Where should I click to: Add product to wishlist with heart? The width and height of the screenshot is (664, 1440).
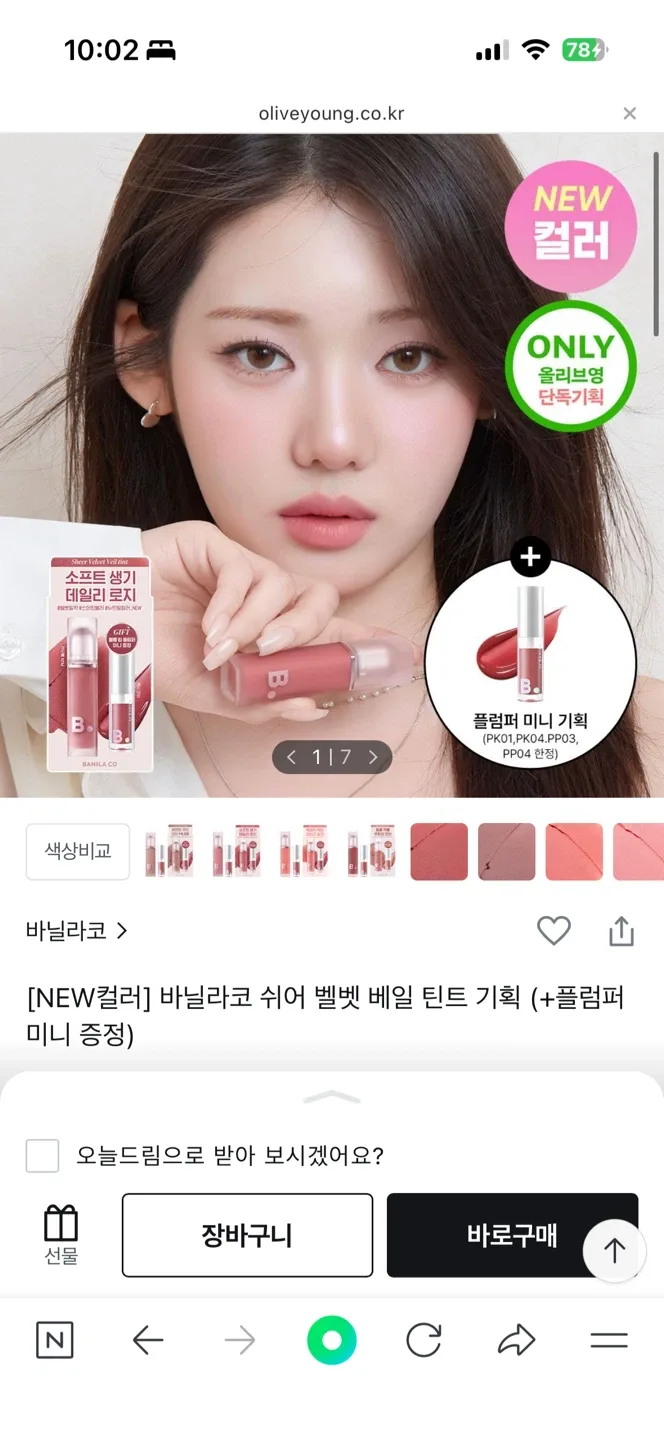point(553,931)
